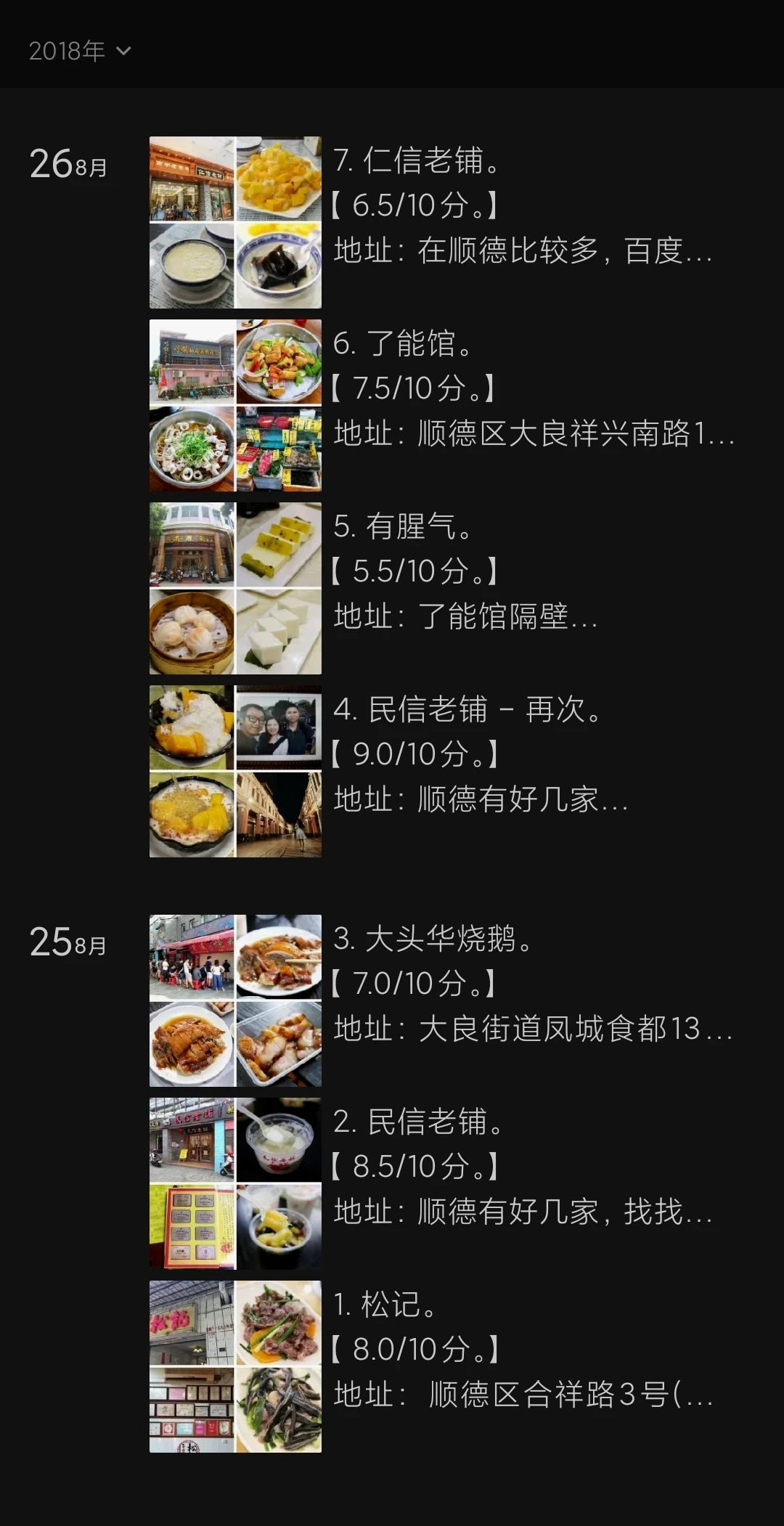Screen dimensions: 784x1526
Task: Open the post 4. 民信老铺 - 再次
Action: 444,771
